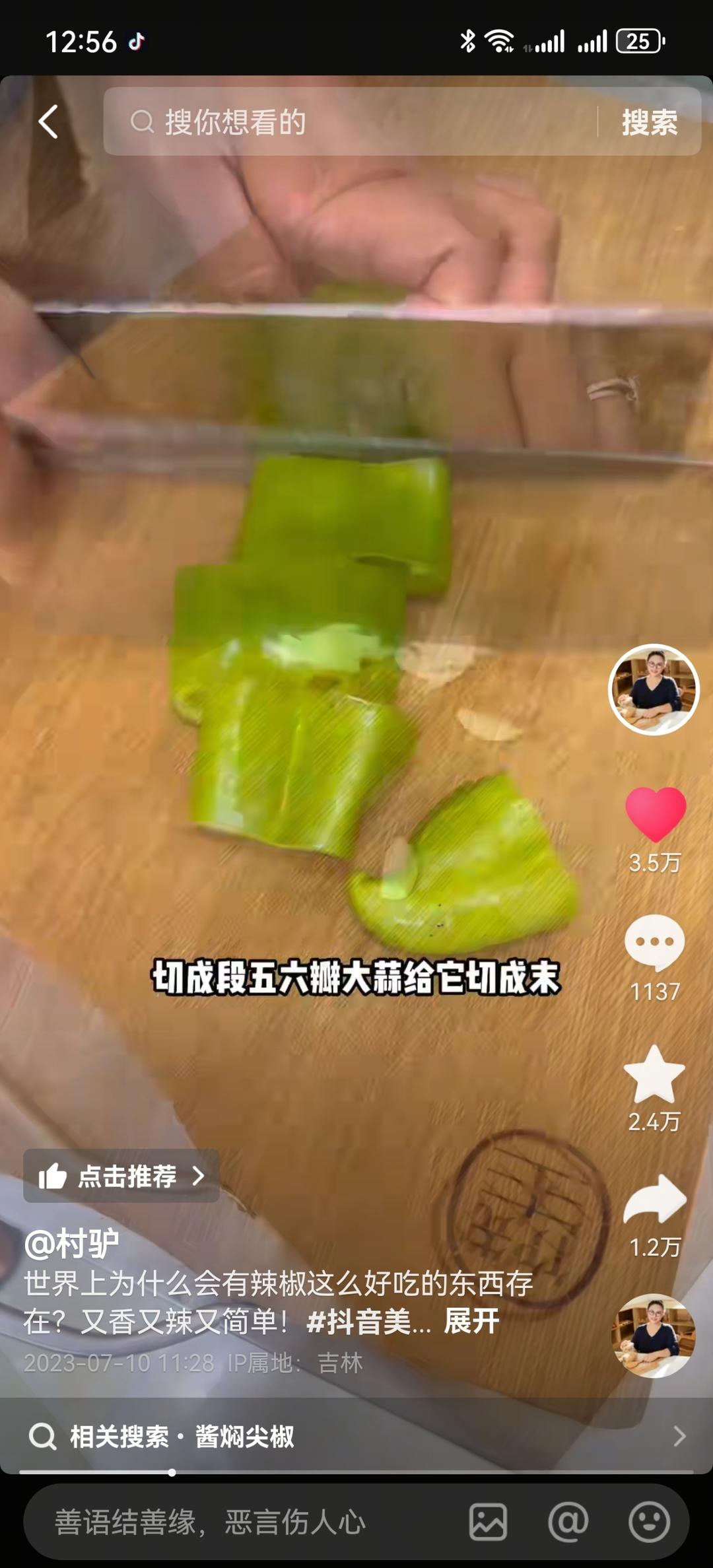Open the @村驴 profile name
The image size is (713, 1568).
(71, 1244)
